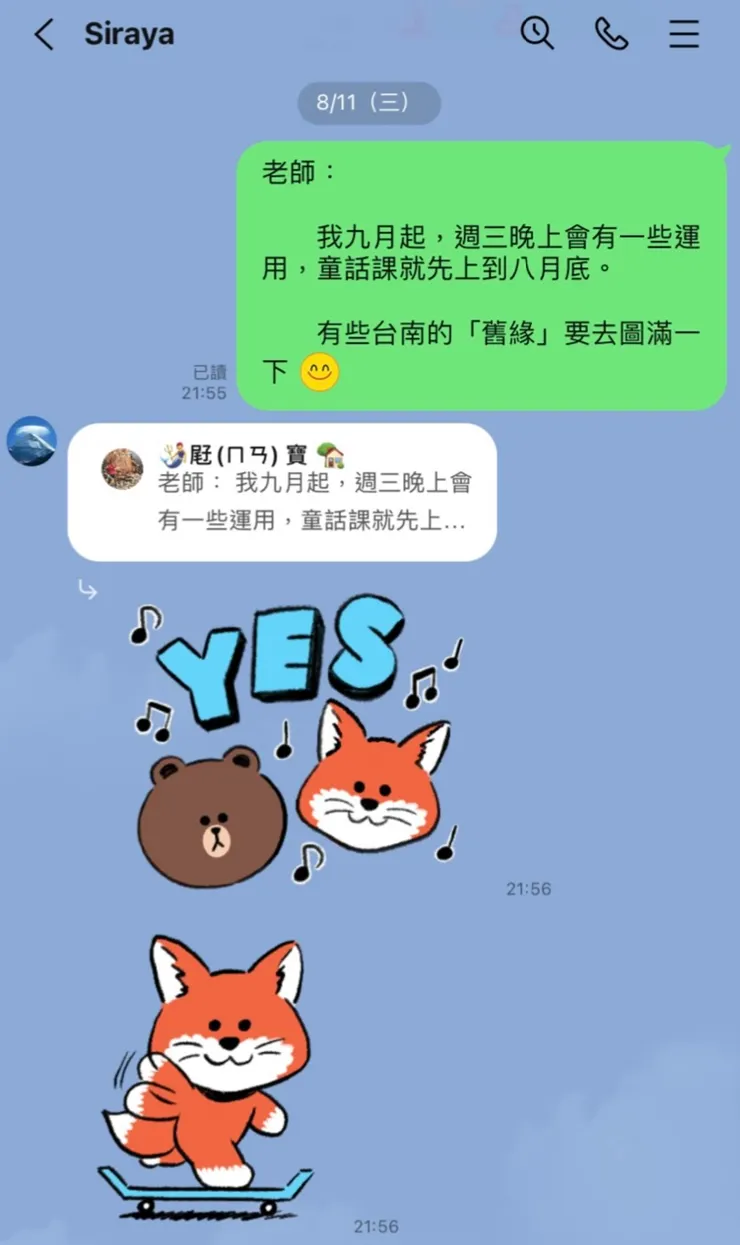Select the 8/11（三）date chip

tap(369, 103)
